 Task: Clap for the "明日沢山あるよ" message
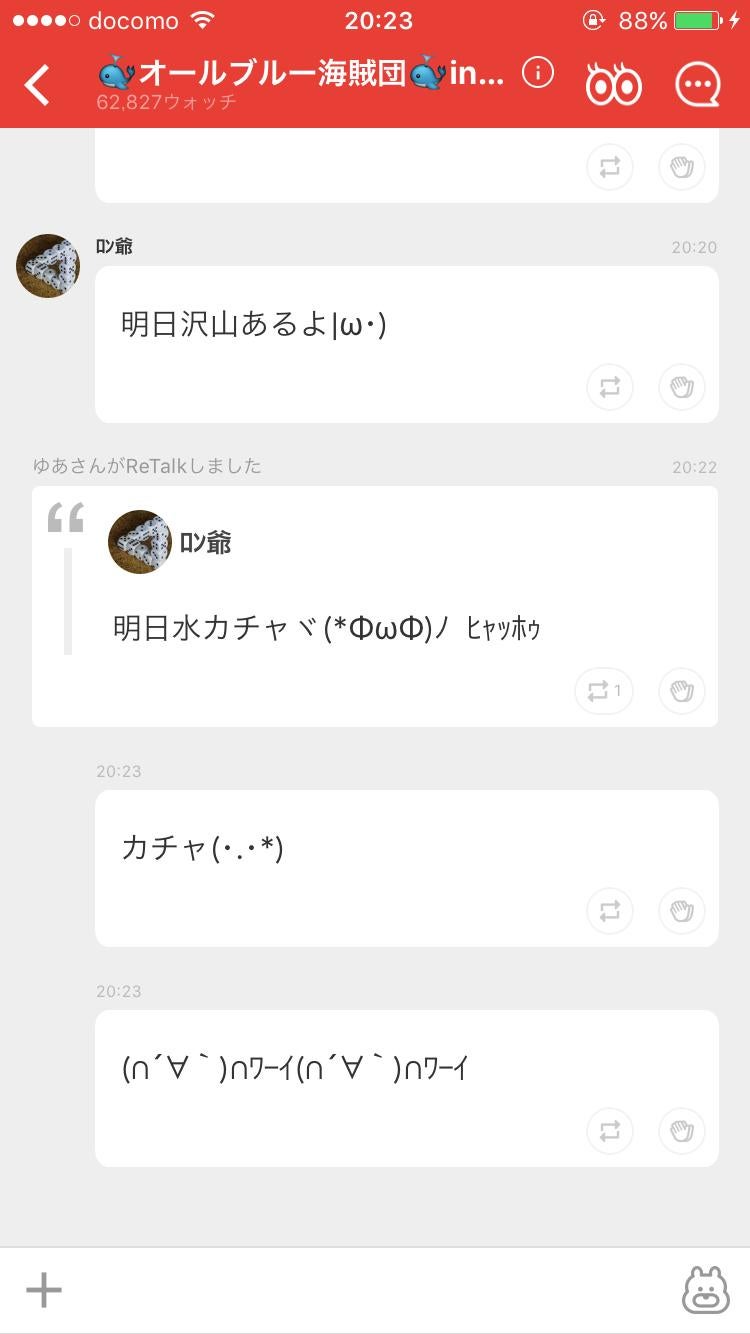pyautogui.click(x=682, y=387)
